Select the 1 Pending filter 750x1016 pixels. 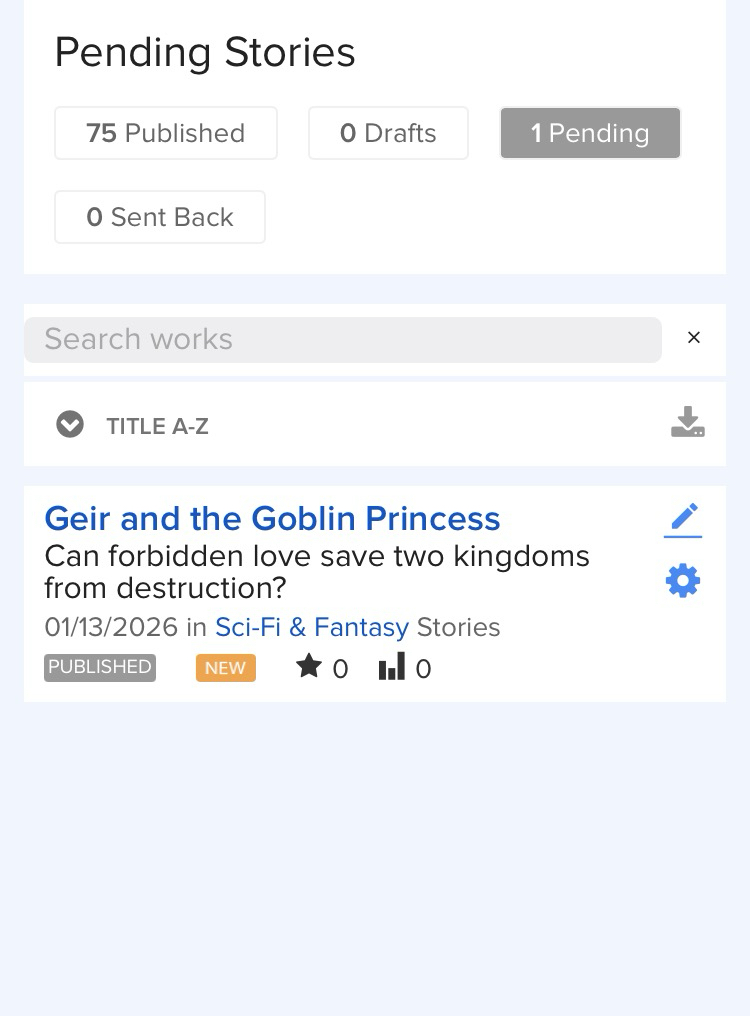(590, 133)
